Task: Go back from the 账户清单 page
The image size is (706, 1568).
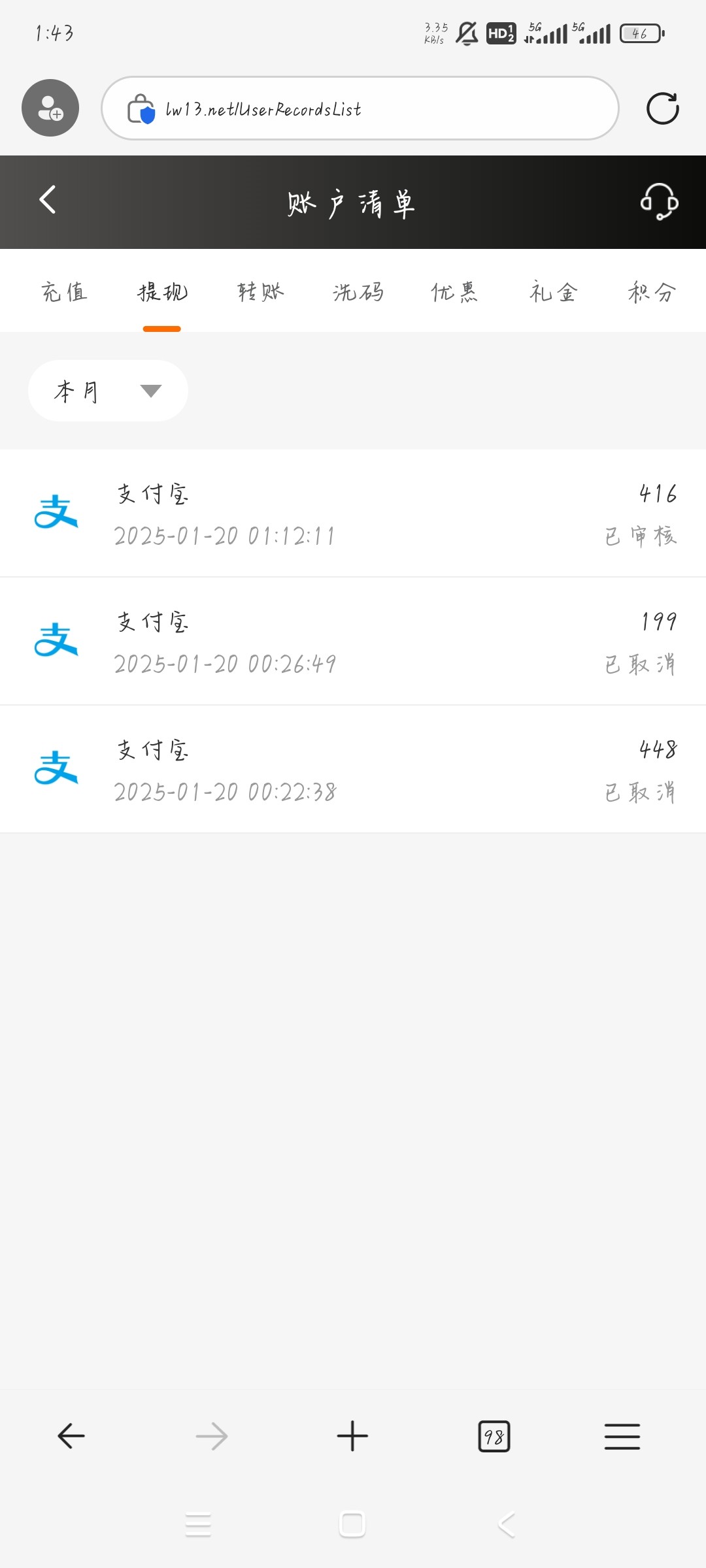Action: 48,200
